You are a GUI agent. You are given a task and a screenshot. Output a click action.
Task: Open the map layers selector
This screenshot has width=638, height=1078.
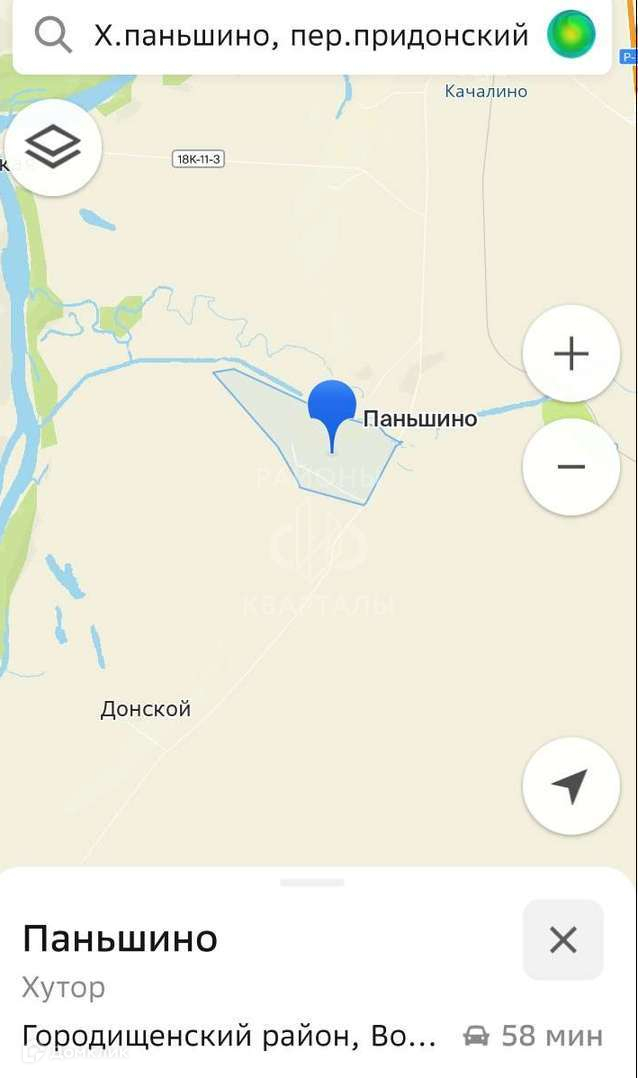click(x=53, y=147)
